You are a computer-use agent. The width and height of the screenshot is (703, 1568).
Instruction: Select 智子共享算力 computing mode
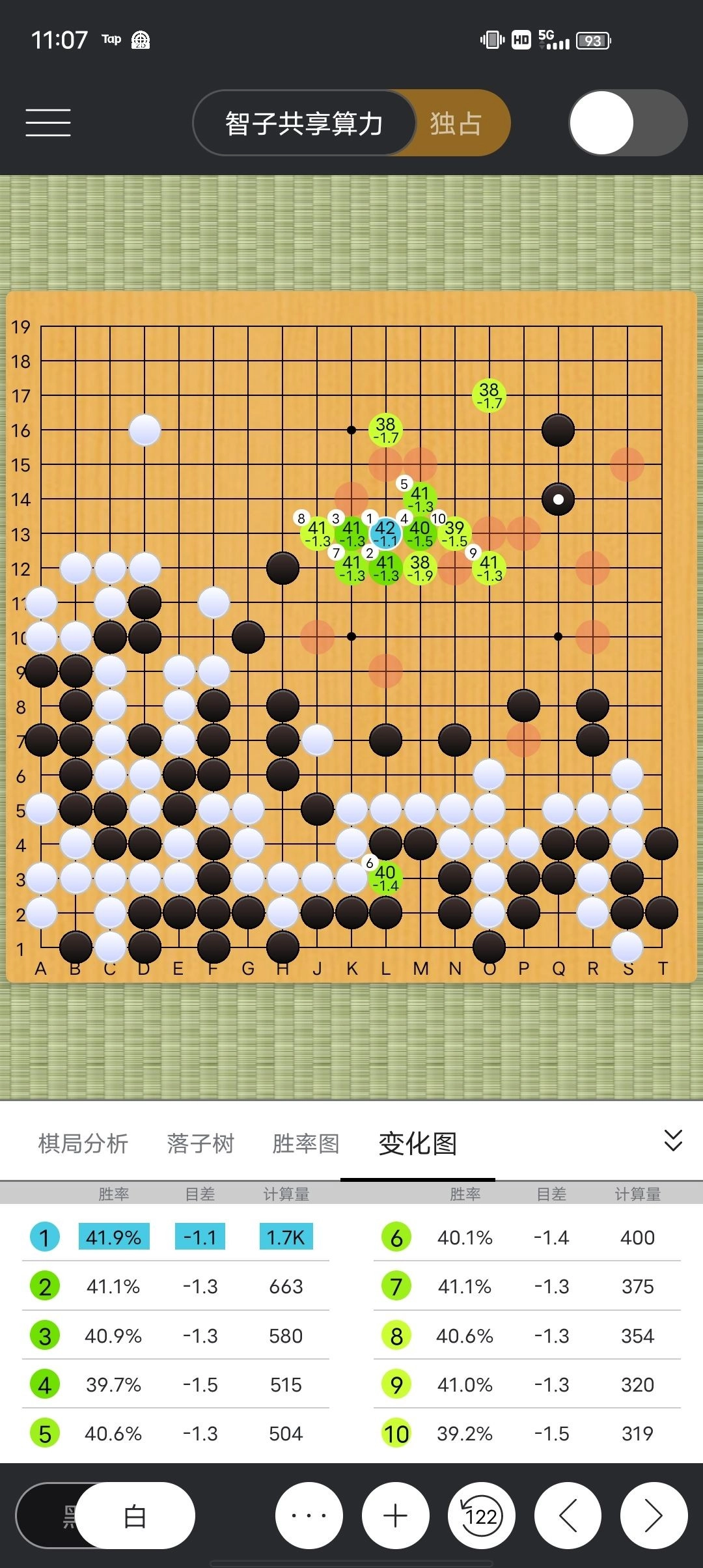tap(303, 123)
